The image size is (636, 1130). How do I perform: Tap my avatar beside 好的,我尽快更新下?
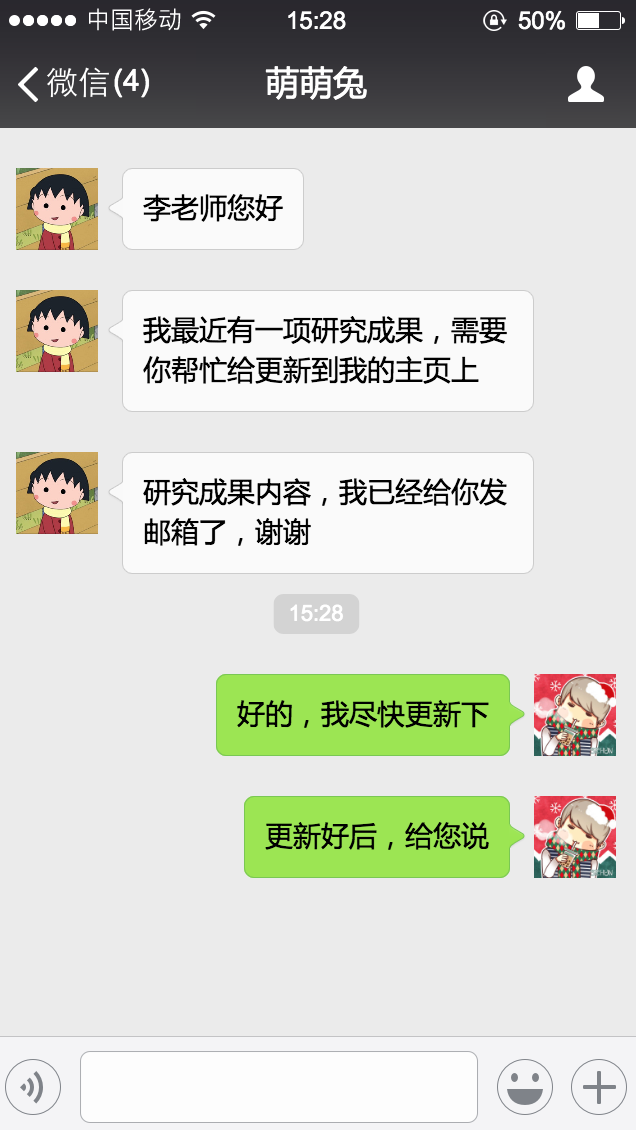(x=574, y=715)
